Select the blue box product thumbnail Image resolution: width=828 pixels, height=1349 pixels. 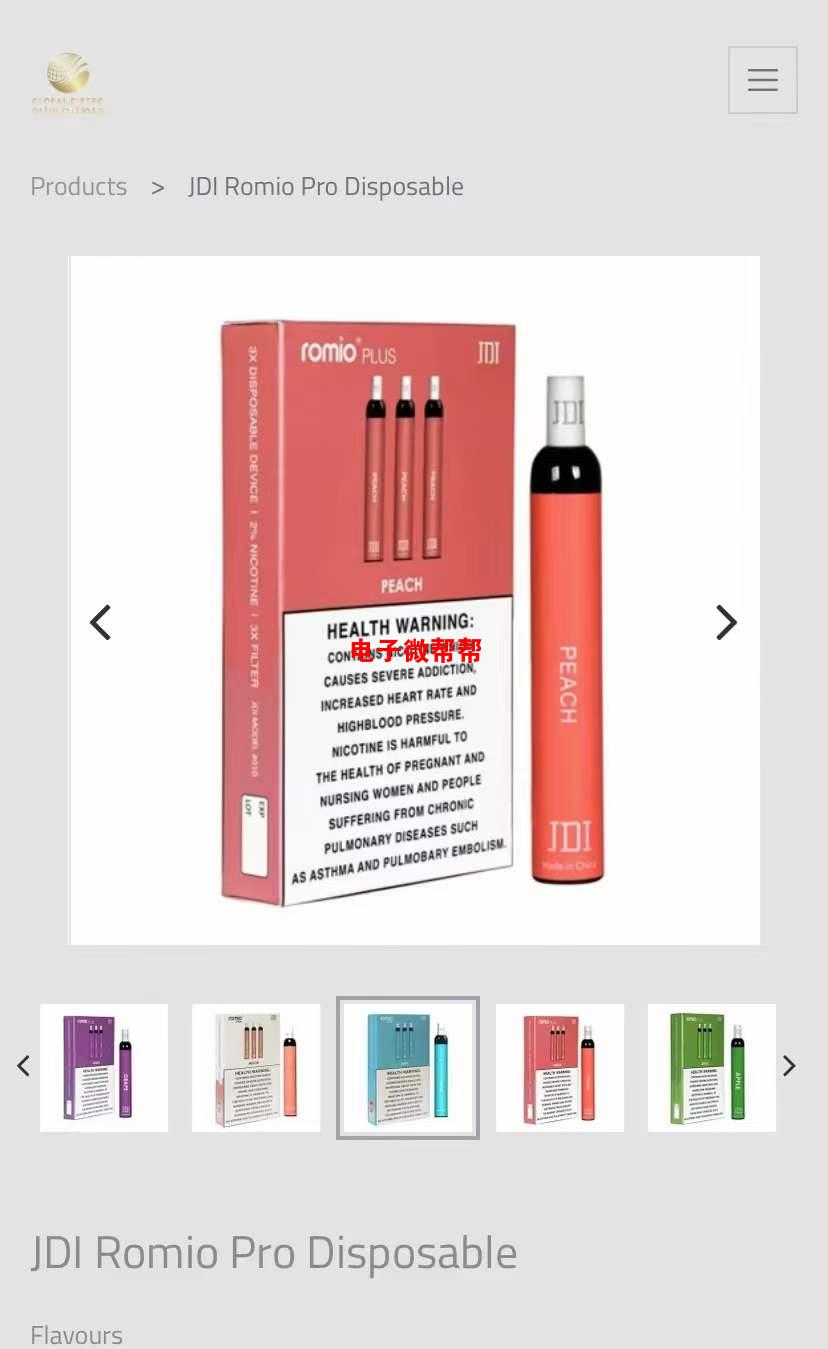click(x=408, y=1067)
